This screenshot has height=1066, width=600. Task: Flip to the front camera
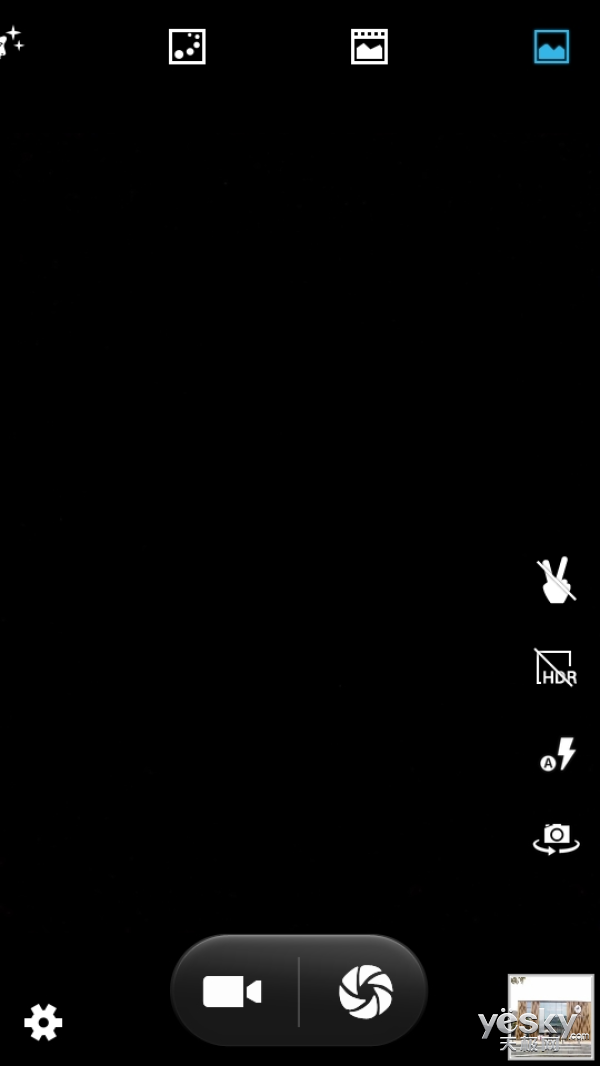click(556, 838)
